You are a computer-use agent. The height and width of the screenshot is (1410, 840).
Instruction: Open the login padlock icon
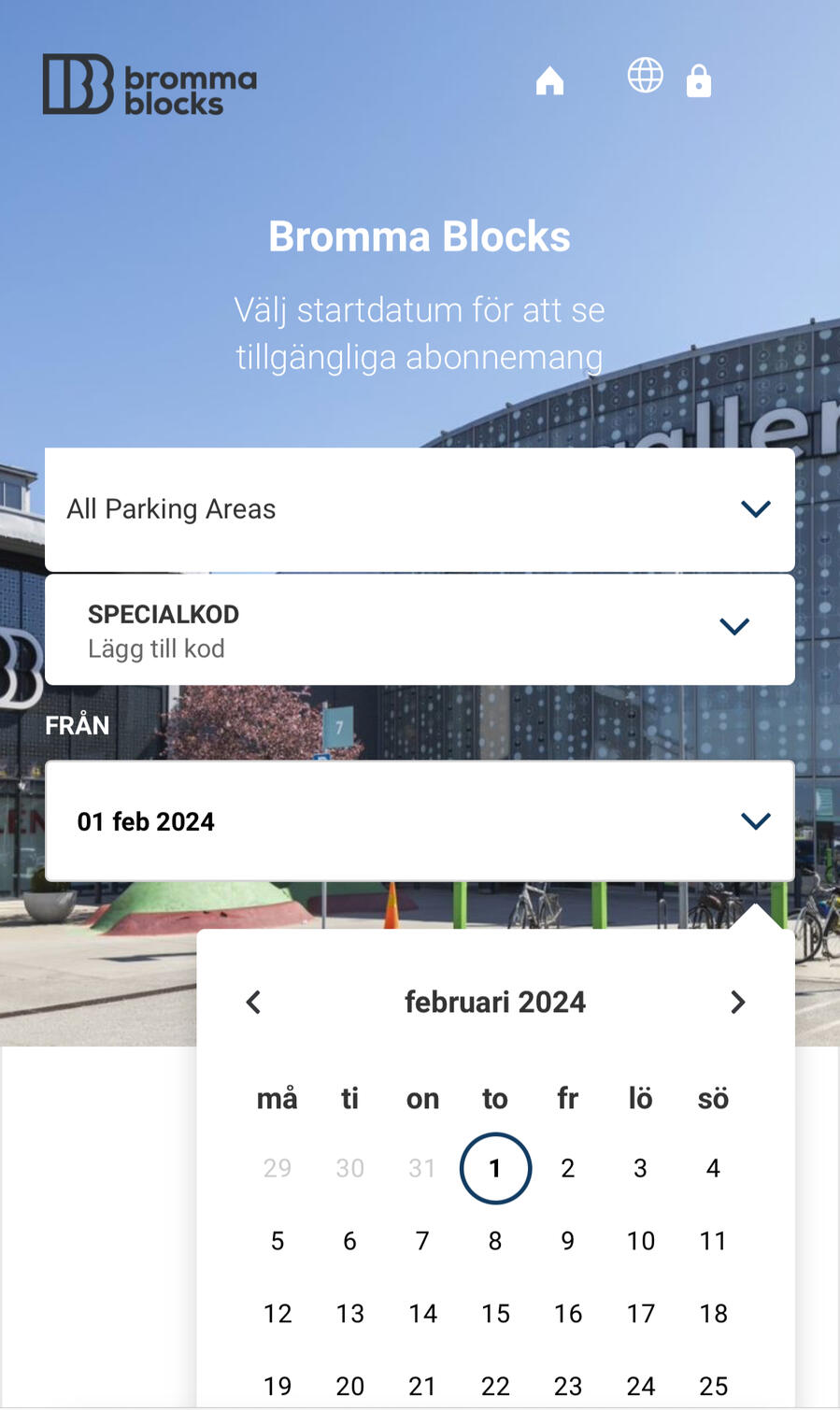[699, 81]
